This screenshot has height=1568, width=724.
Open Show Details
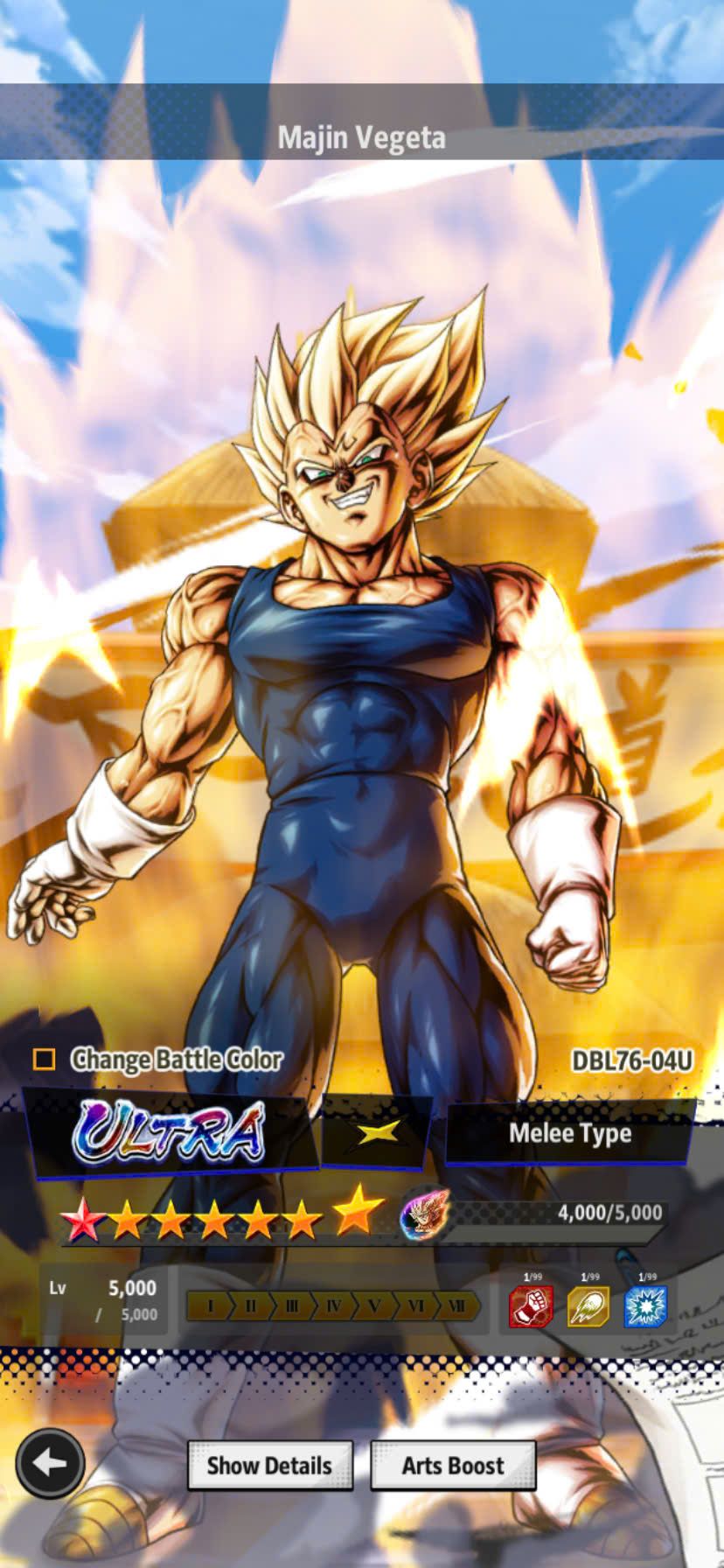click(x=270, y=1466)
